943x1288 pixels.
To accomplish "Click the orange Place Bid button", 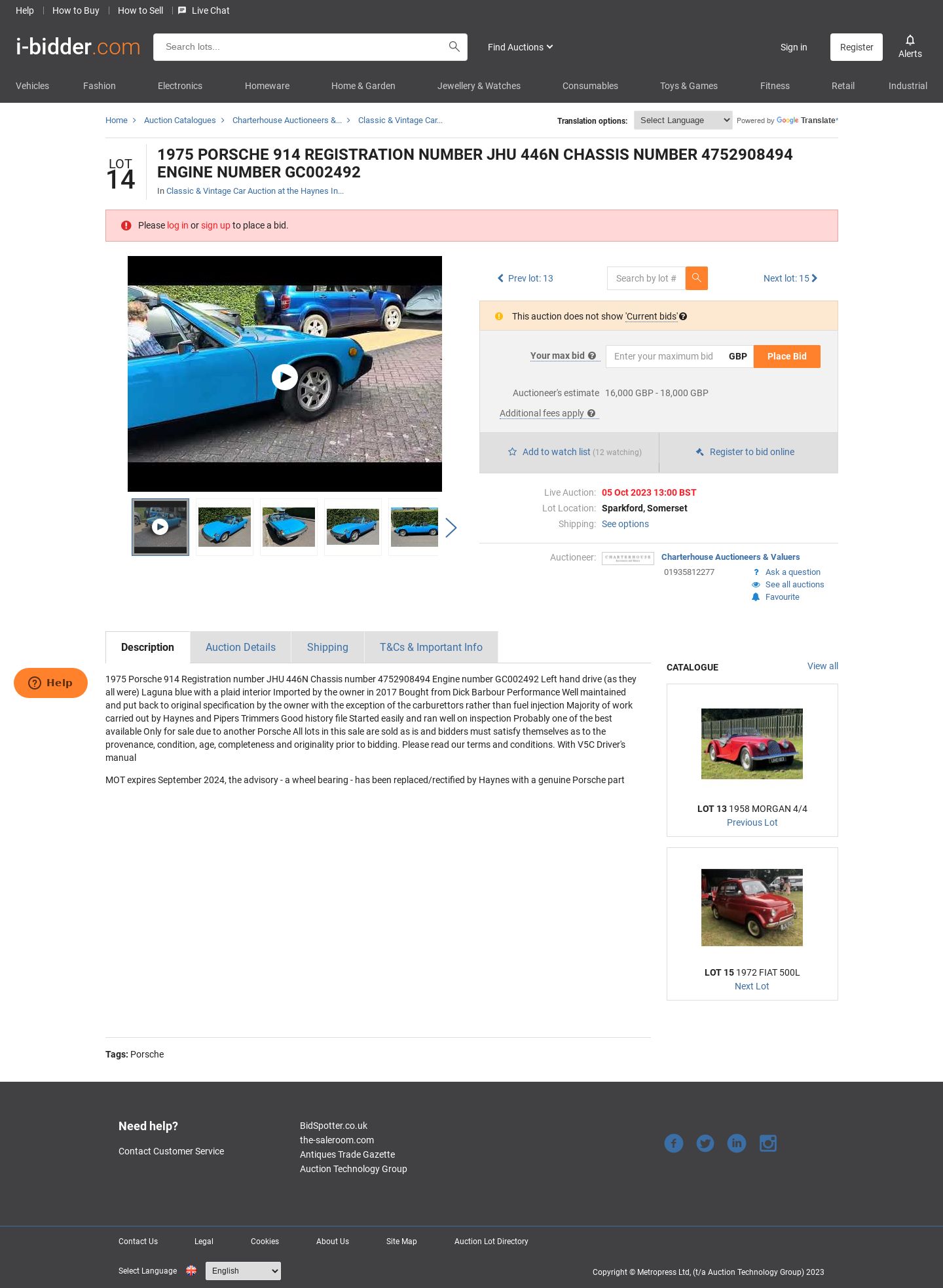I will [x=786, y=356].
